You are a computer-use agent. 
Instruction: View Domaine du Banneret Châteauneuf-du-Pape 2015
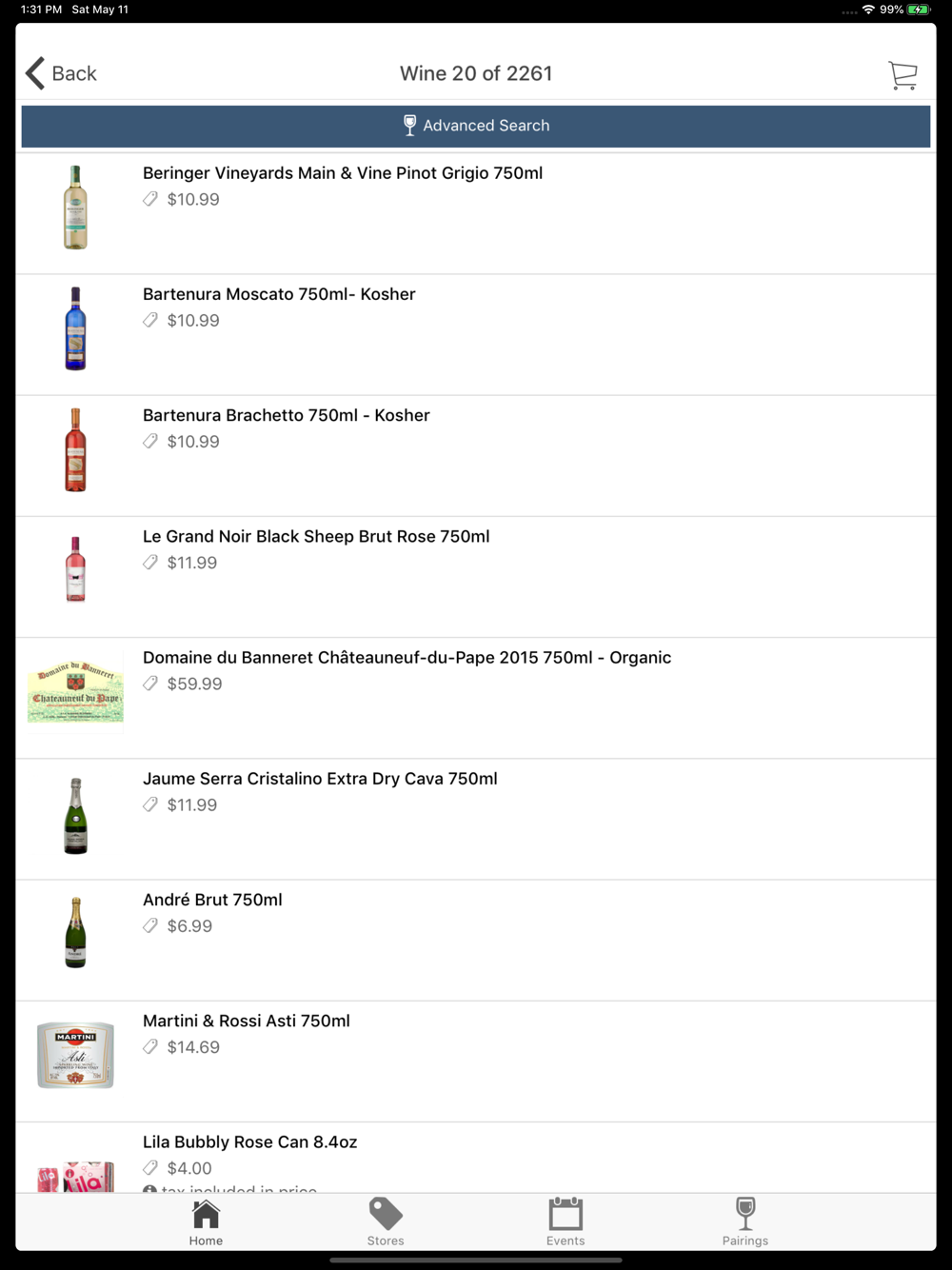point(407,658)
